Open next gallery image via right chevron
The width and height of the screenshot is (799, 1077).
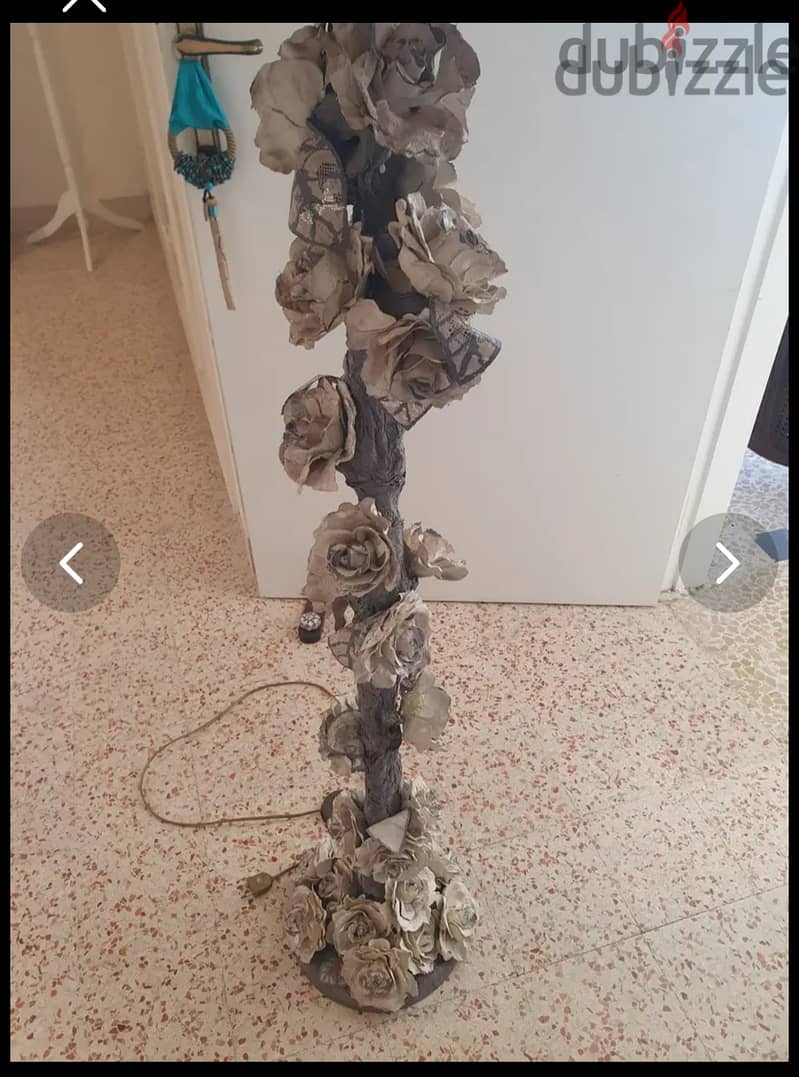click(727, 562)
